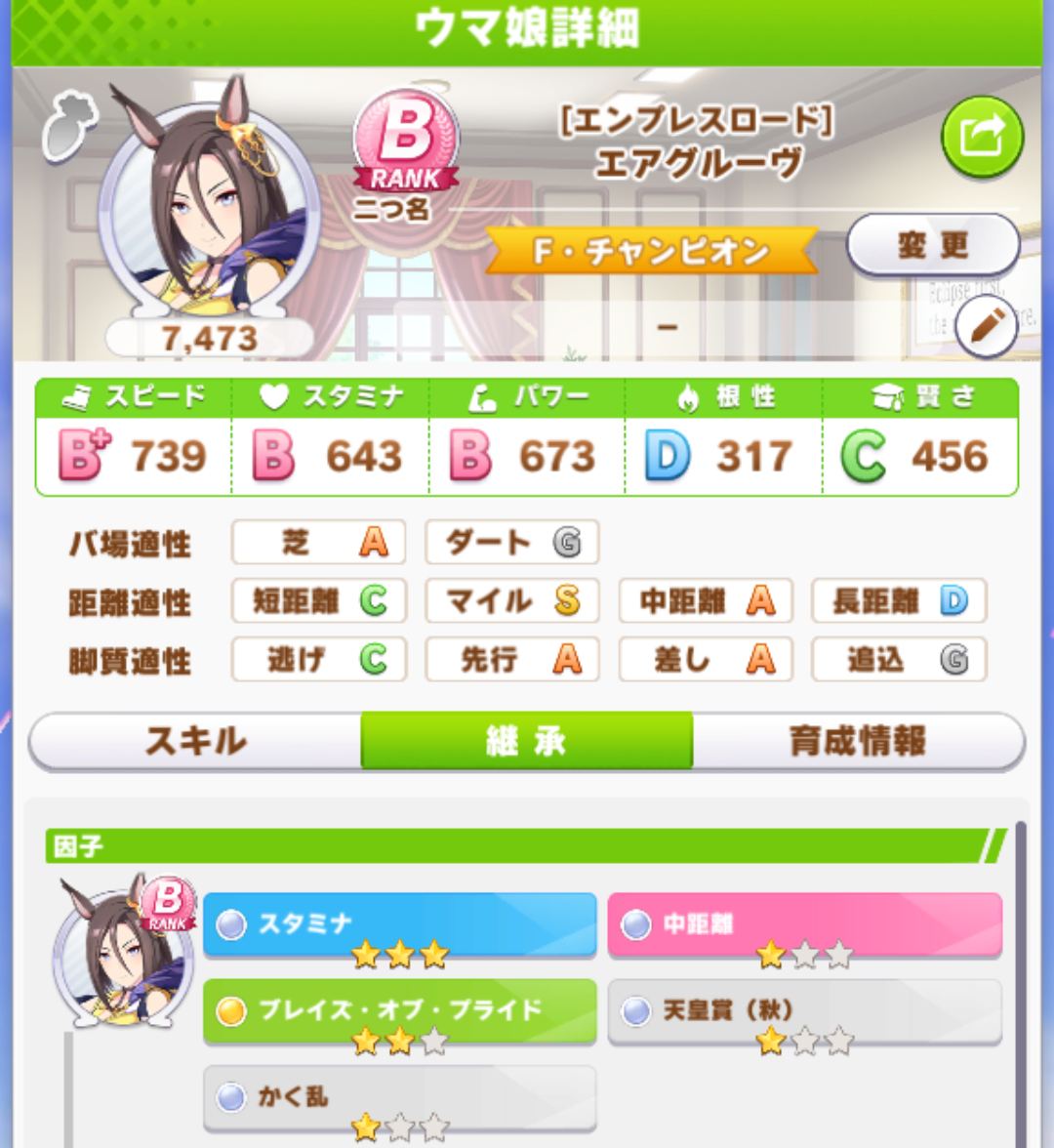Open the 中距離 factor
The width and height of the screenshot is (1054, 1148).
pyautogui.click(x=804, y=924)
